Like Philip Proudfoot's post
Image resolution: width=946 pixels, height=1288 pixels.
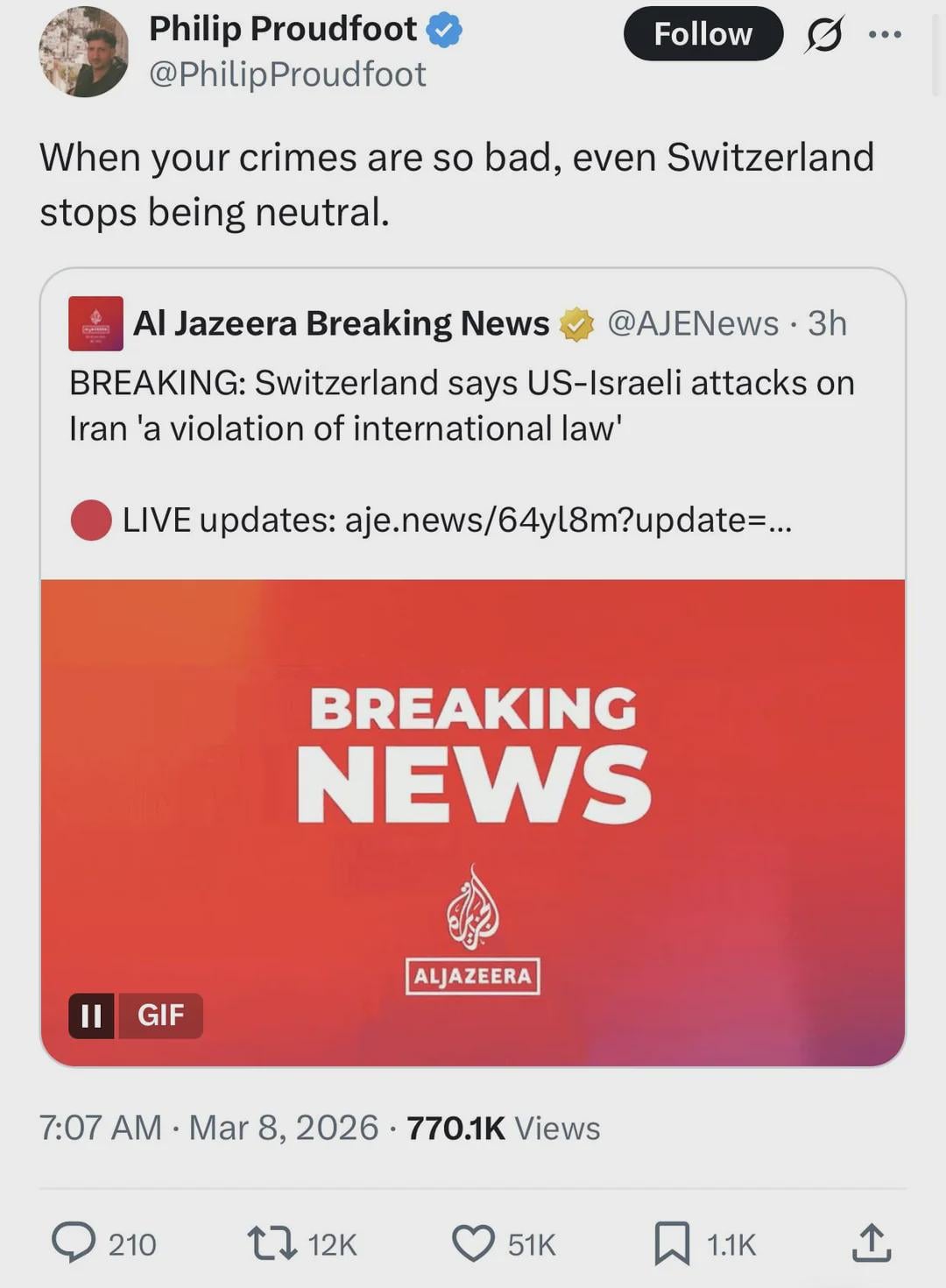(x=473, y=1243)
